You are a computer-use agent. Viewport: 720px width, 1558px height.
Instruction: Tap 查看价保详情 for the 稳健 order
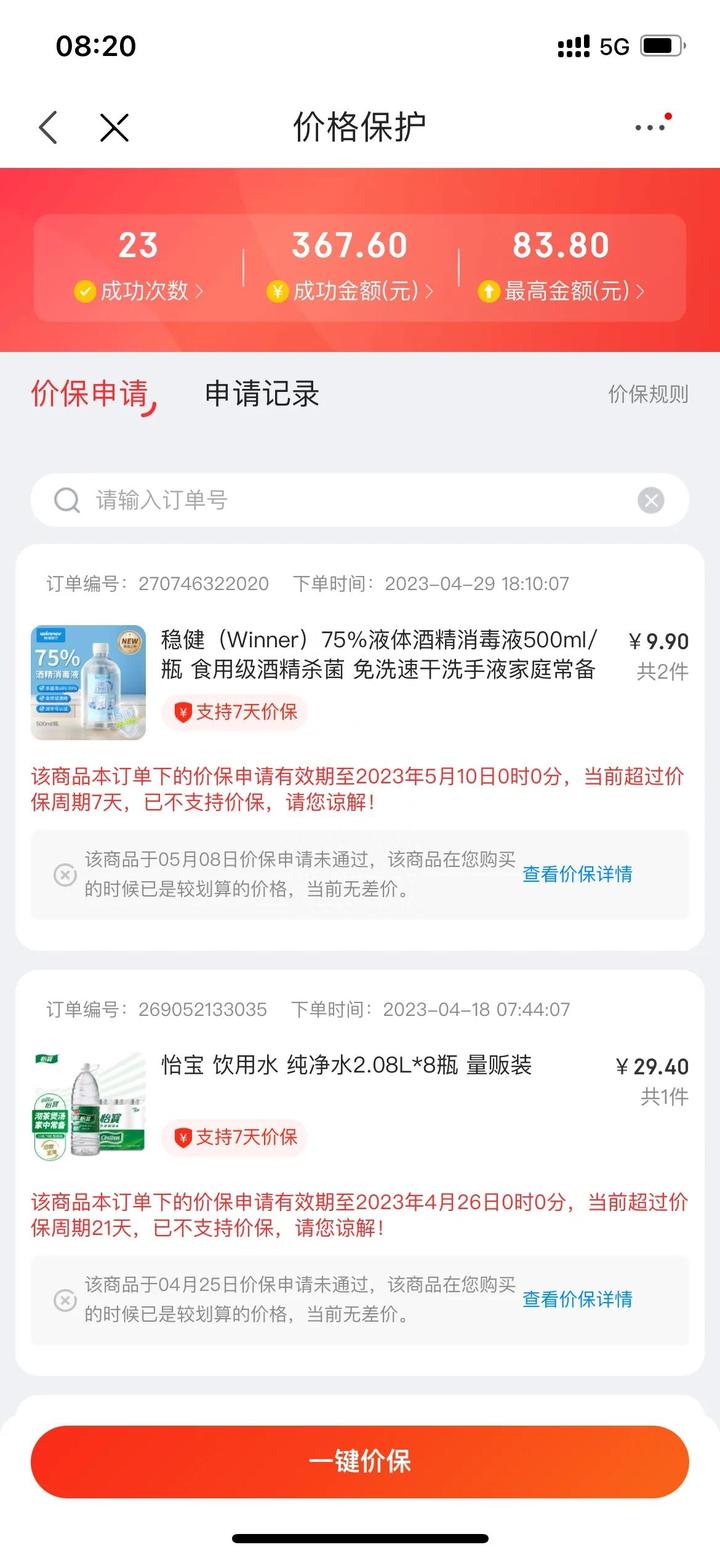tap(577, 874)
